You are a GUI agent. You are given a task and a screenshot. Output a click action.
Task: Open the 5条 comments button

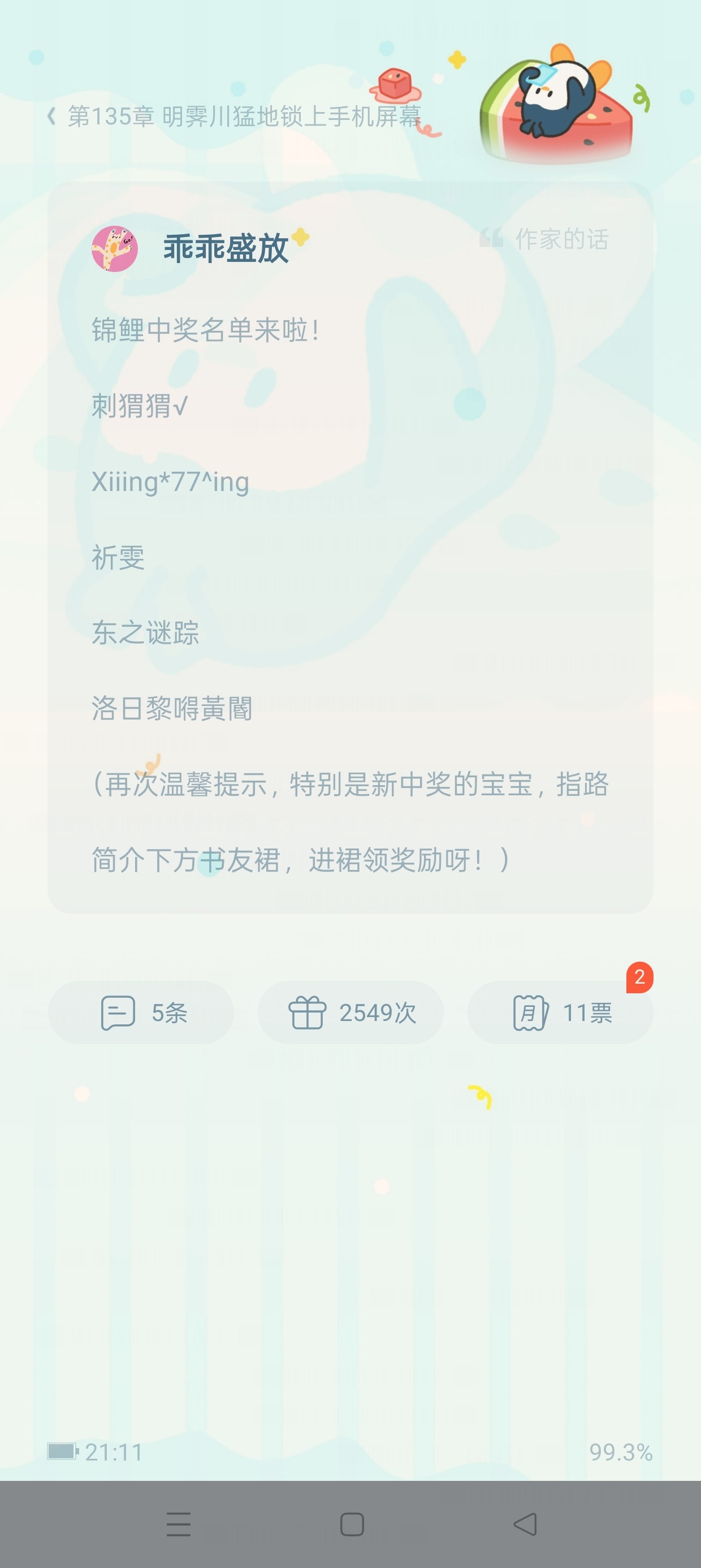(141, 1013)
